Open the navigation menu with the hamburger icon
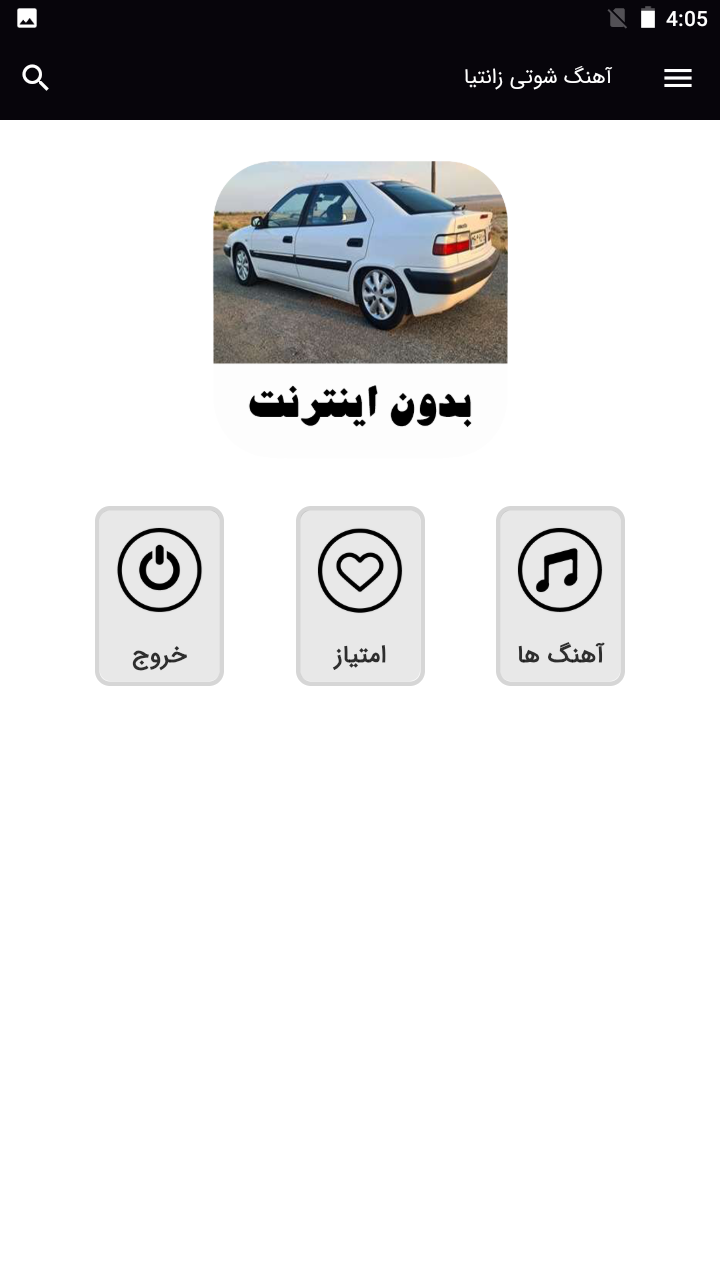The image size is (720, 1280). coord(678,77)
